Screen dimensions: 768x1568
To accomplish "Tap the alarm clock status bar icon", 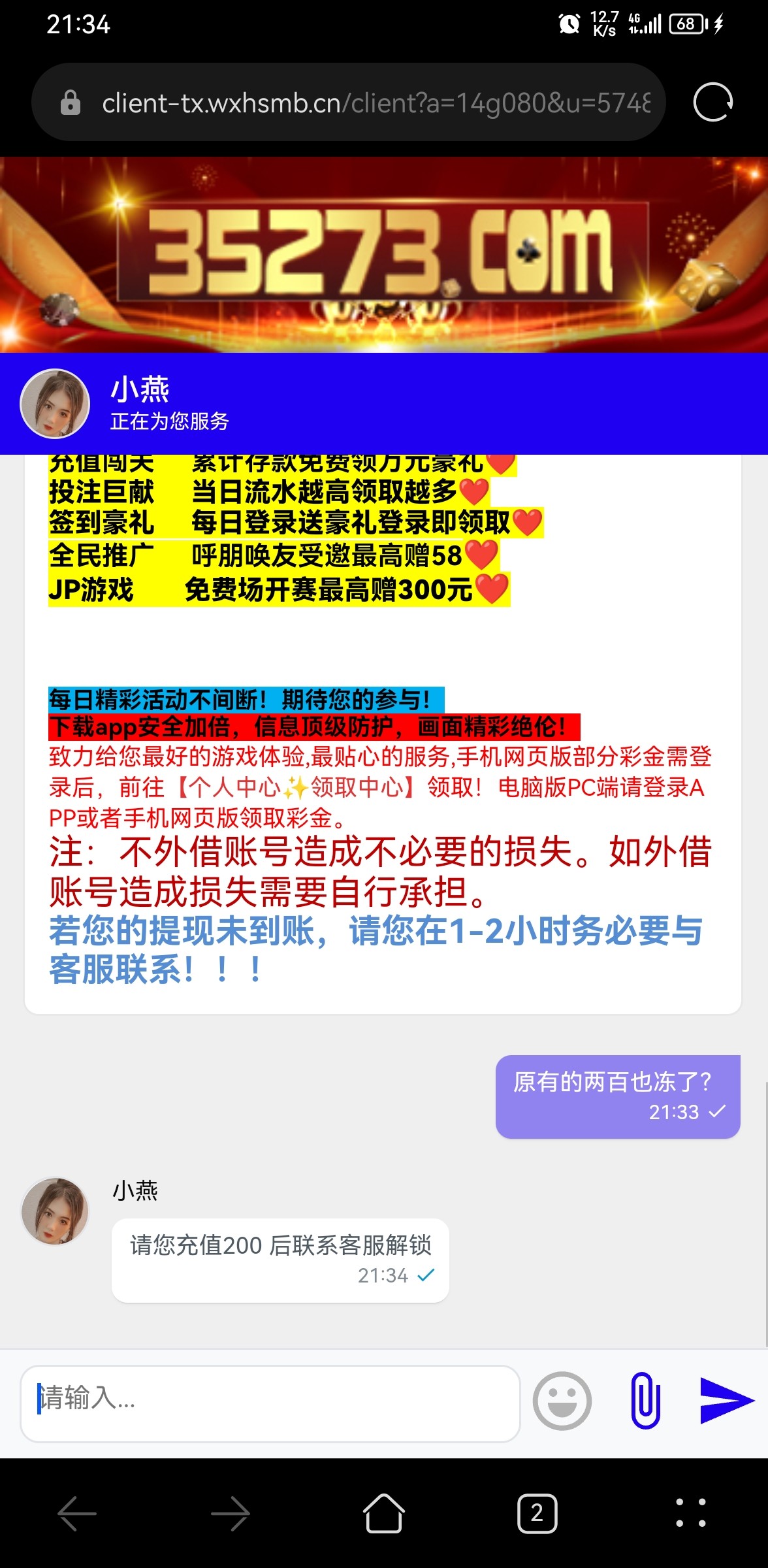I will [568, 24].
